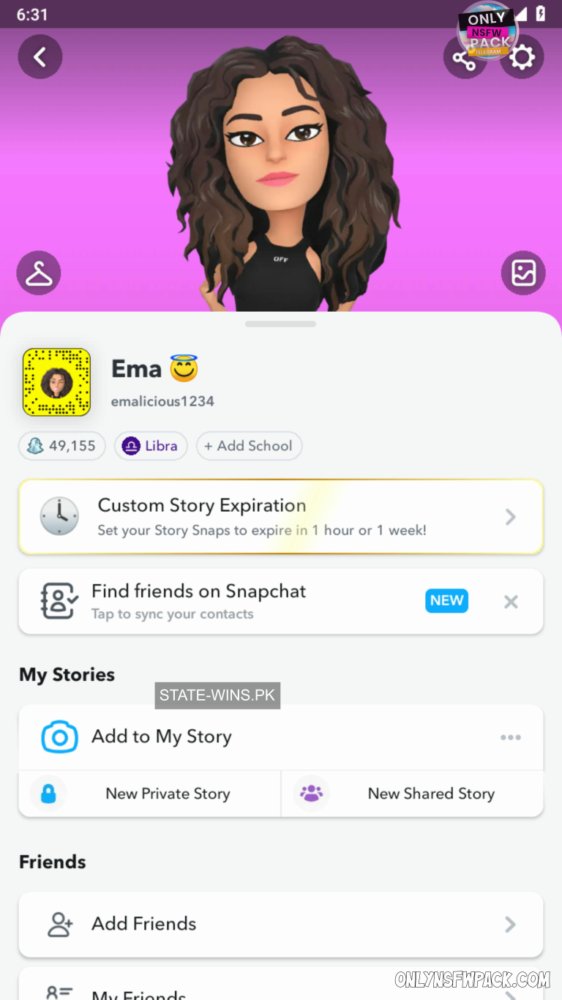Screen dimensions: 562x1000
Task: Change Bitmoji outfit via the hanger icon
Action: (x=39, y=273)
